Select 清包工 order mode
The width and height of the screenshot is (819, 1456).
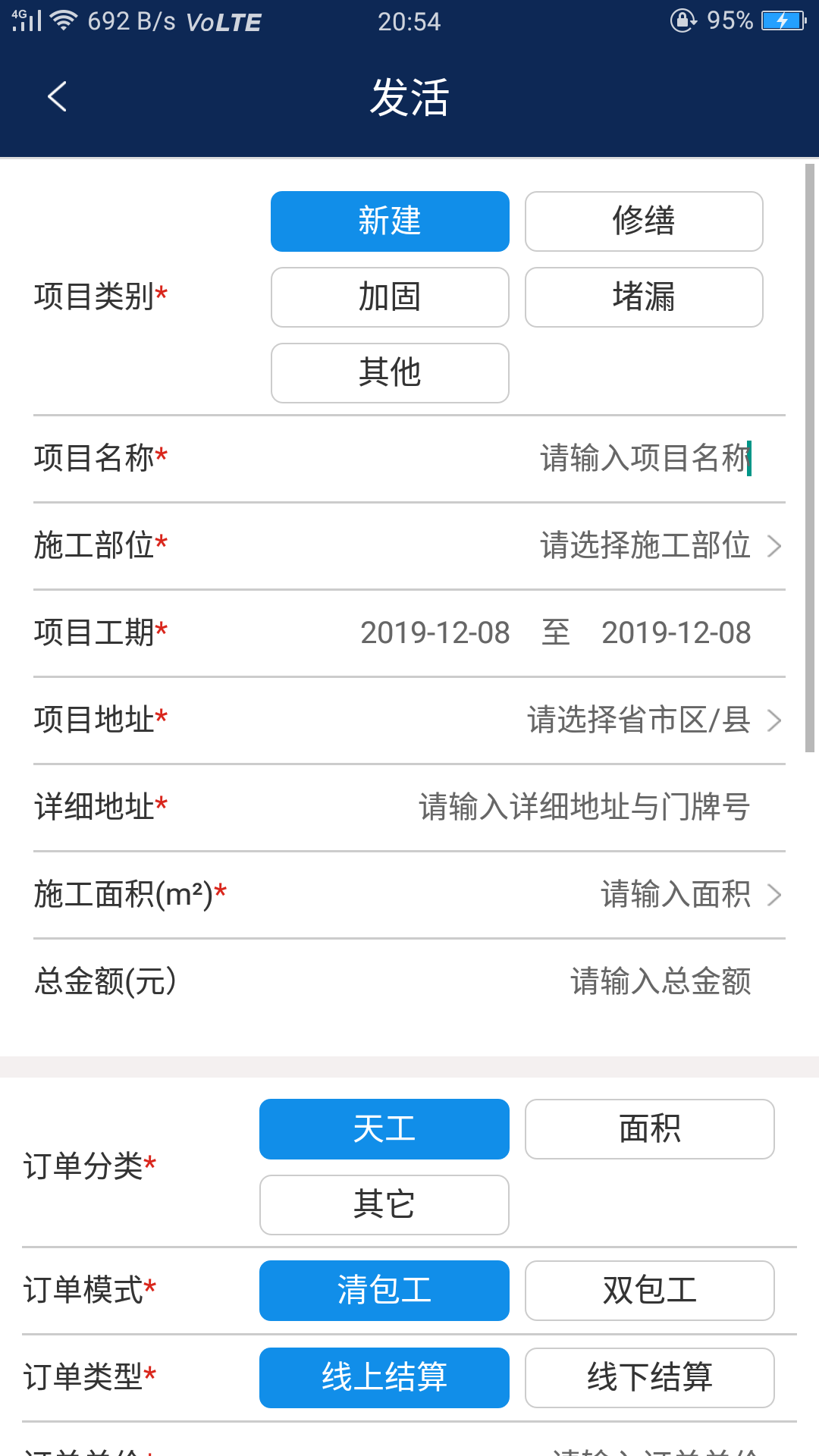[384, 1291]
